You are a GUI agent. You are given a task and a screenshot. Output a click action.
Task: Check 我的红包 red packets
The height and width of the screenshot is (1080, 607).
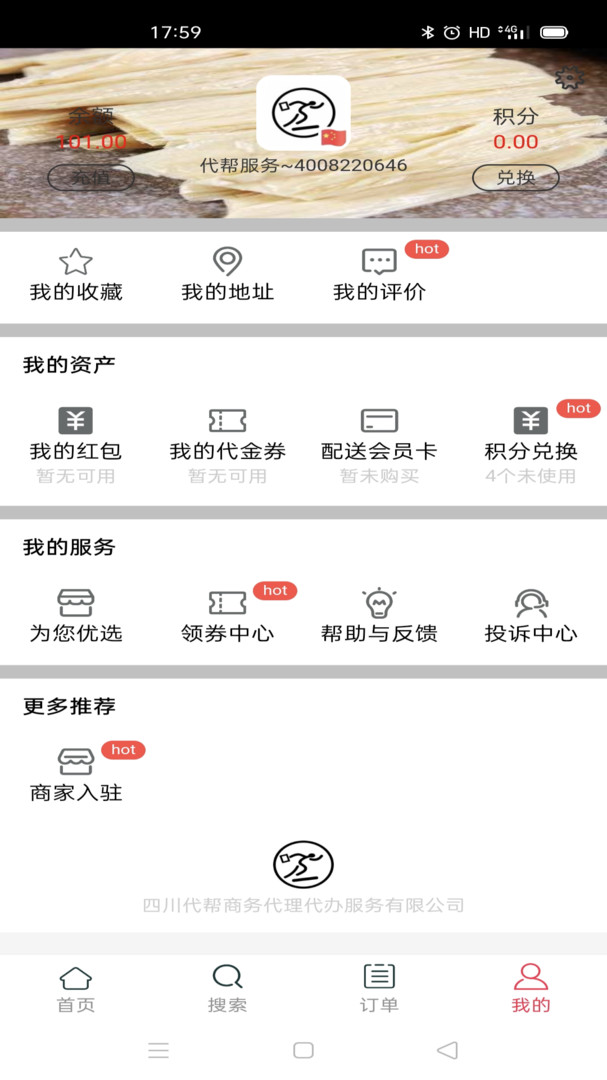click(x=76, y=445)
